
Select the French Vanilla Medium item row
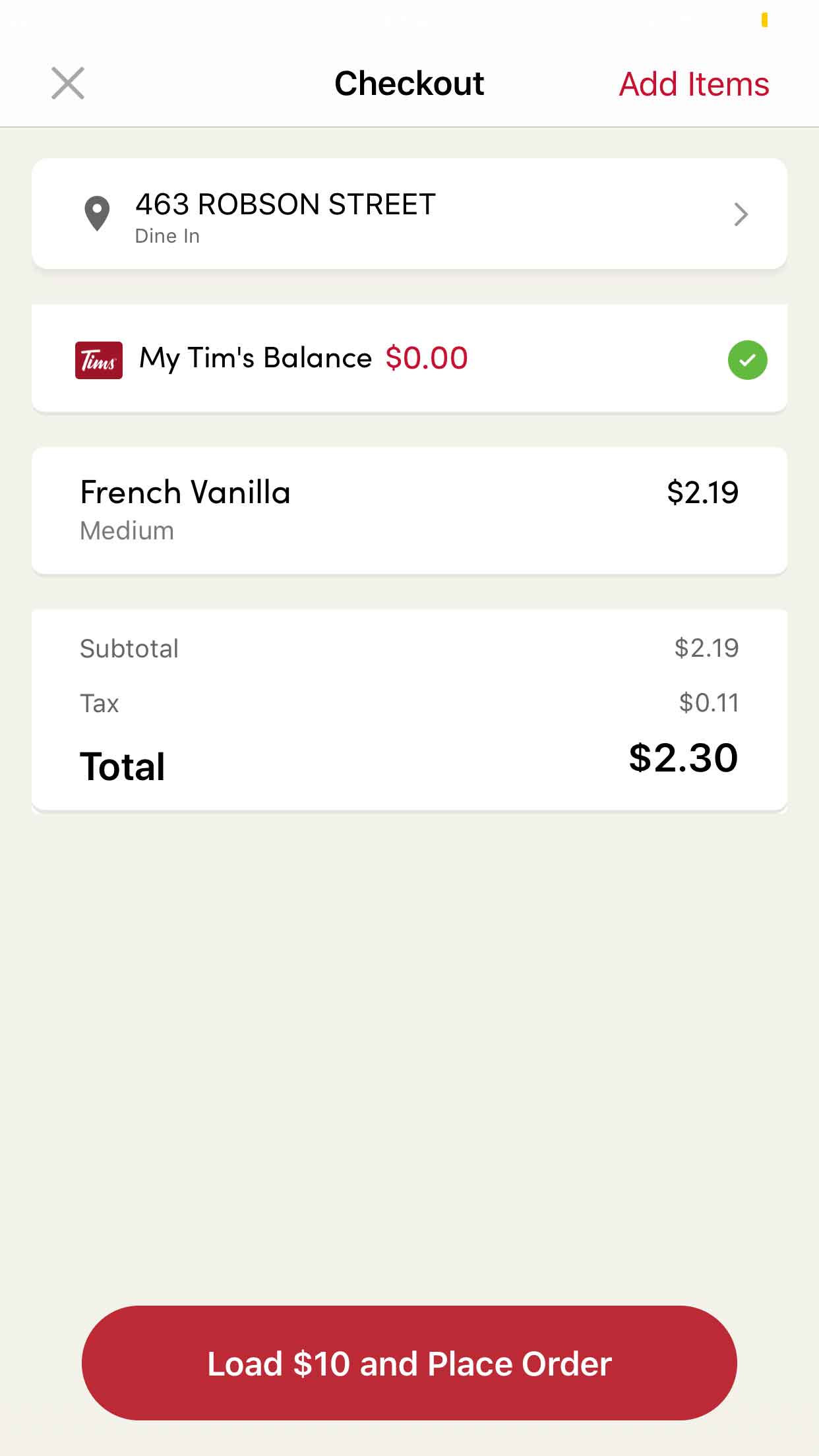(409, 509)
